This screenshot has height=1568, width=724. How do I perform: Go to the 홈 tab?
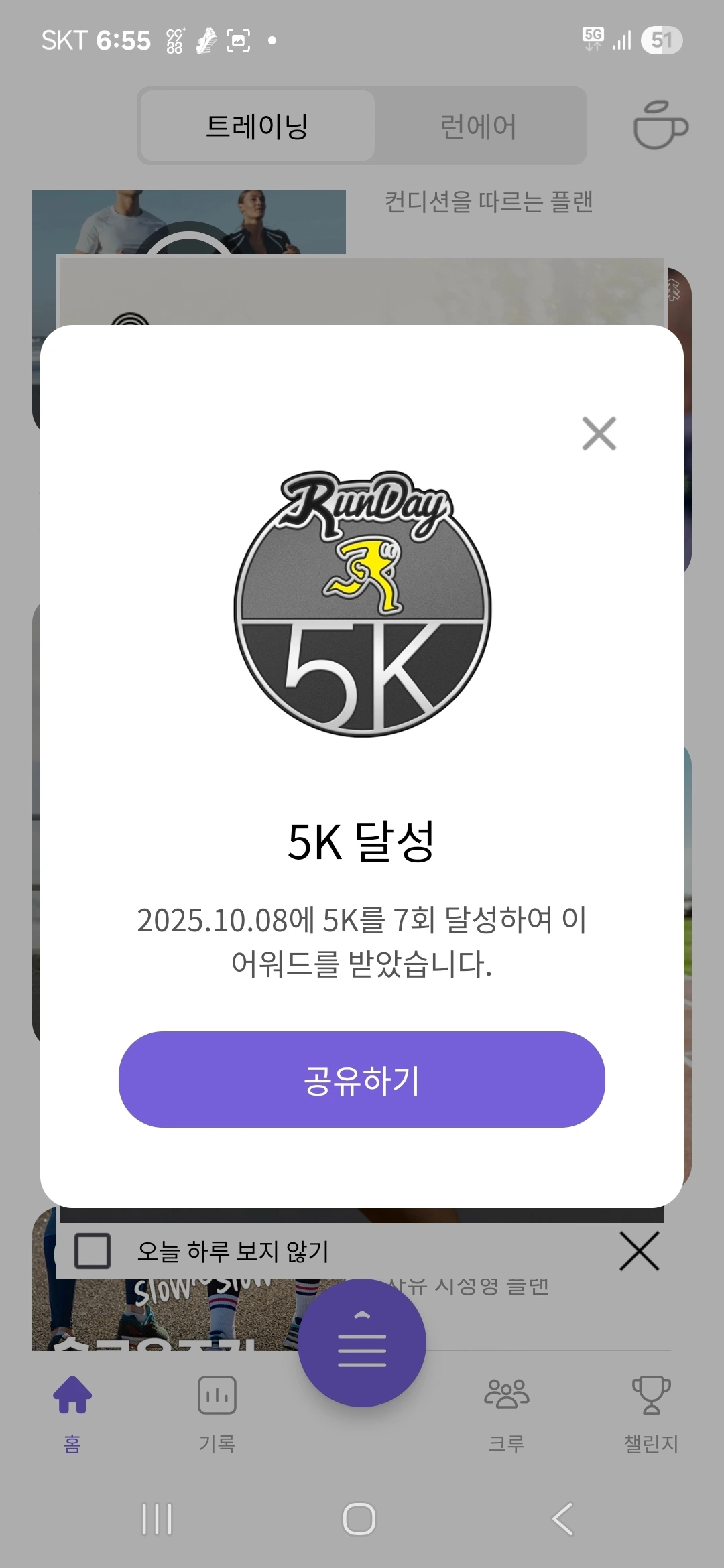pyautogui.click(x=72, y=1412)
